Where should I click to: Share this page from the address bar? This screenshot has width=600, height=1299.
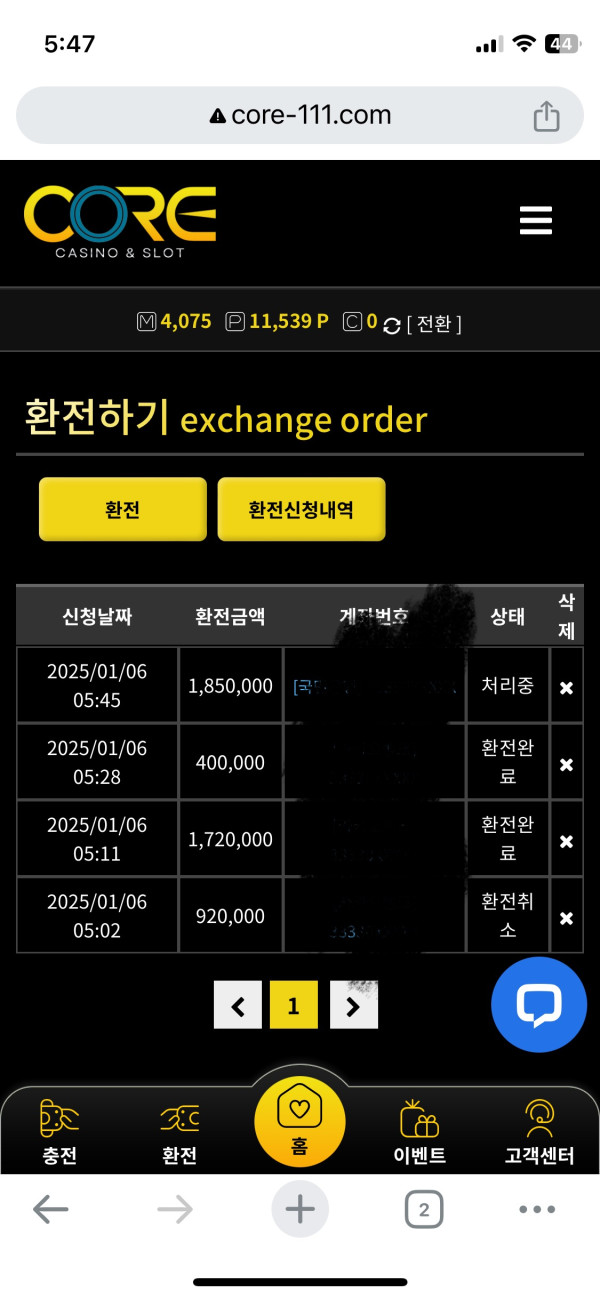tap(546, 117)
